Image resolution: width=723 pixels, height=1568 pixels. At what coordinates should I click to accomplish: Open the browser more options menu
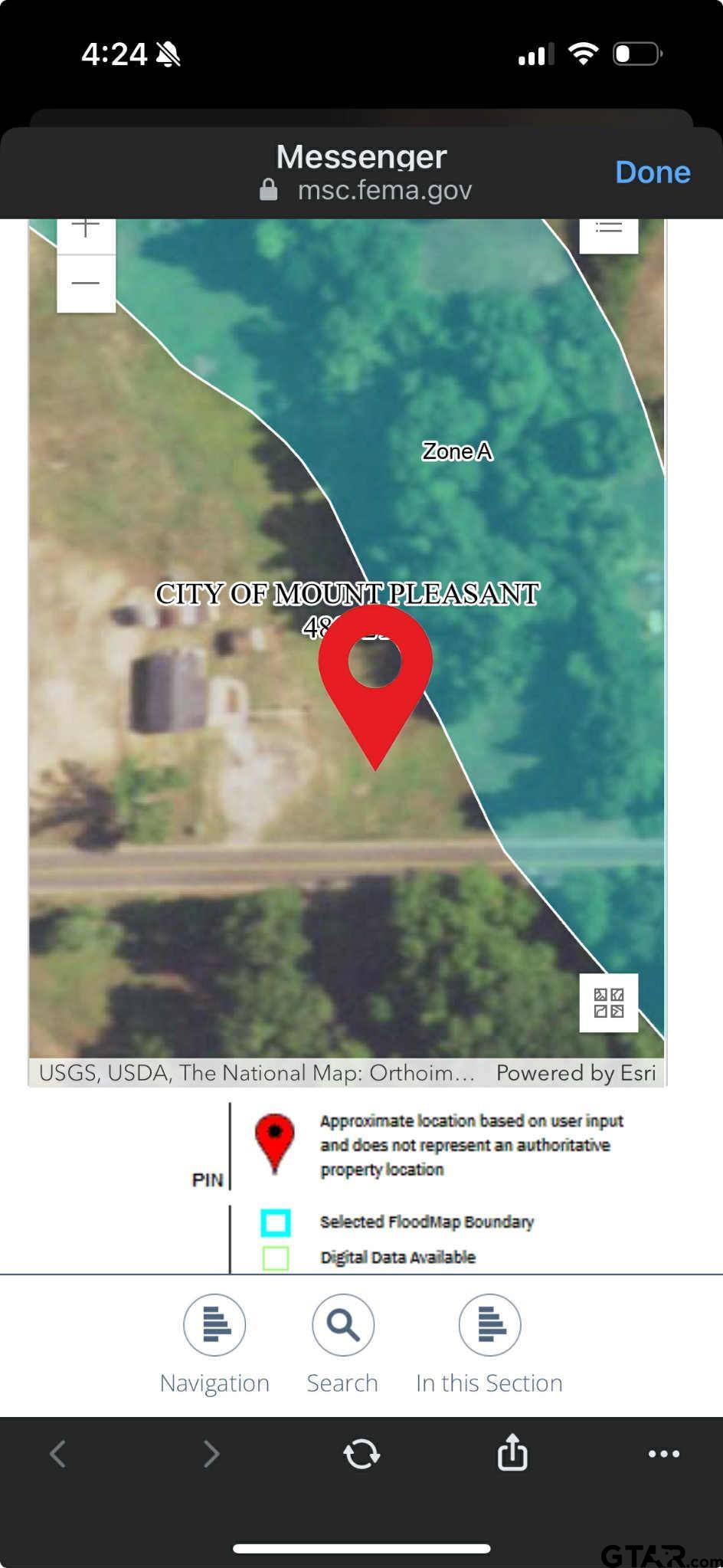point(663,1453)
